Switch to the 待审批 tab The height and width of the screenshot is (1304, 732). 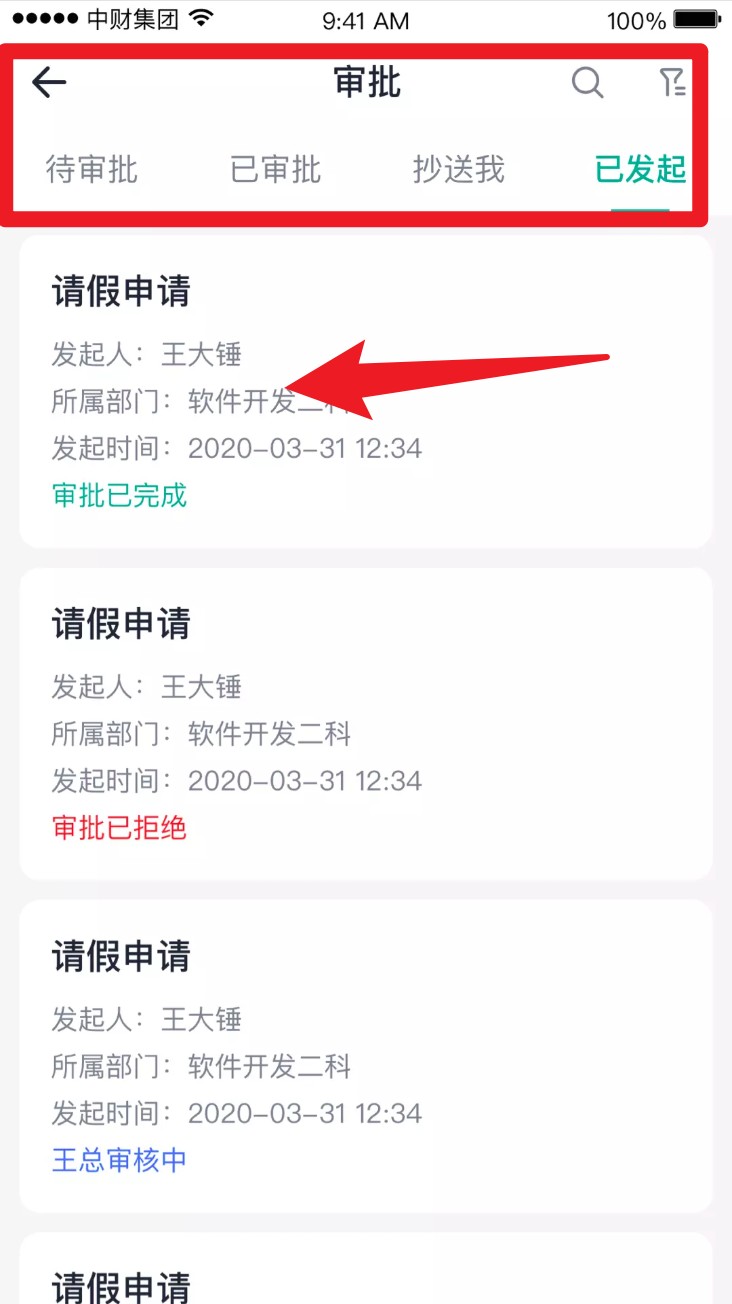click(x=93, y=170)
